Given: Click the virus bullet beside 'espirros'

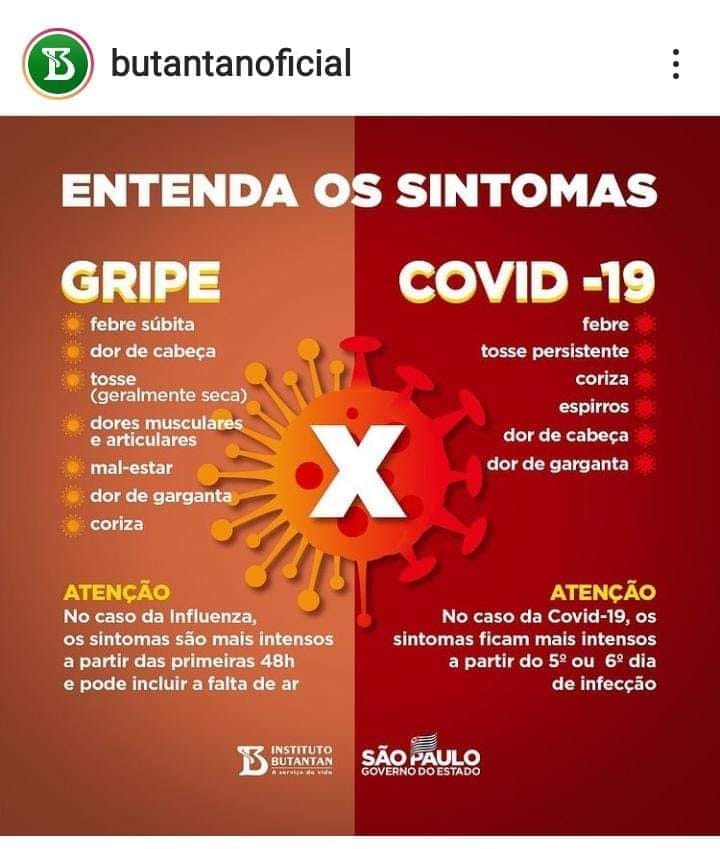Looking at the screenshot, I should (647, 406).
